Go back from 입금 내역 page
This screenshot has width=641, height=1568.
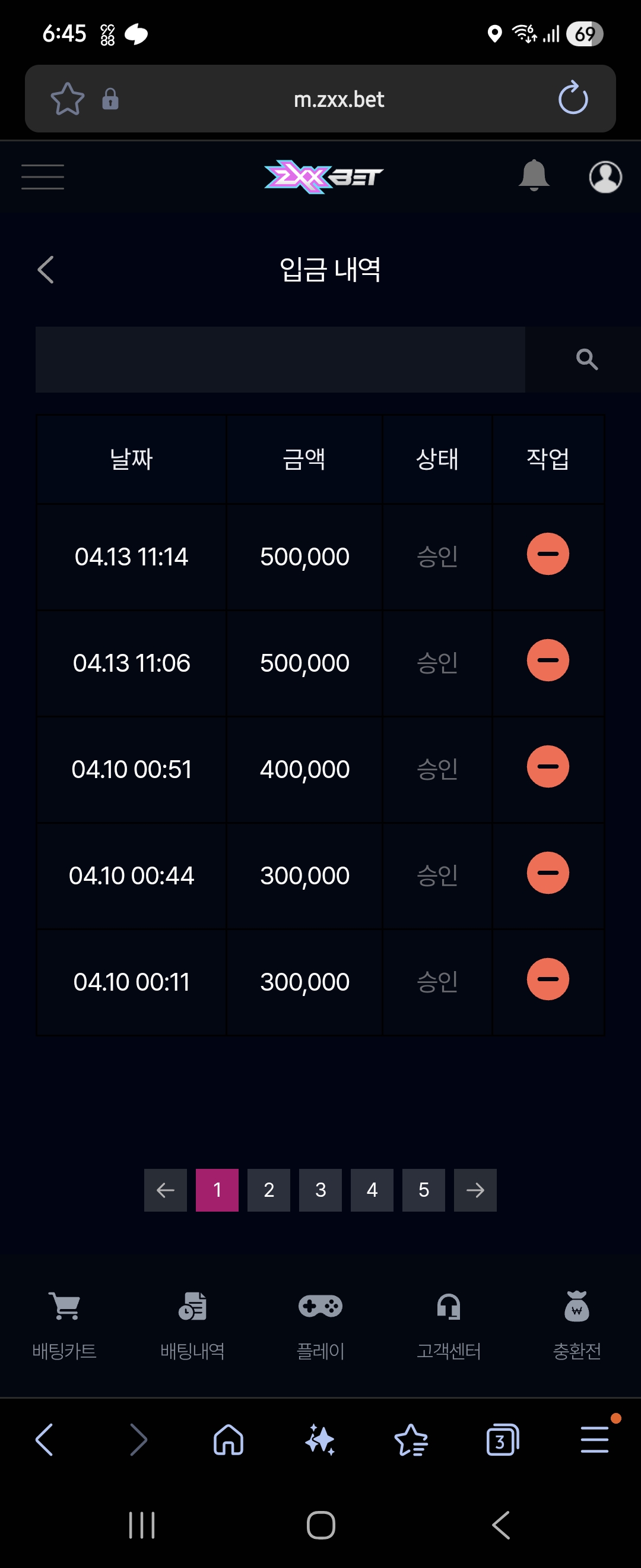[46, 270]
